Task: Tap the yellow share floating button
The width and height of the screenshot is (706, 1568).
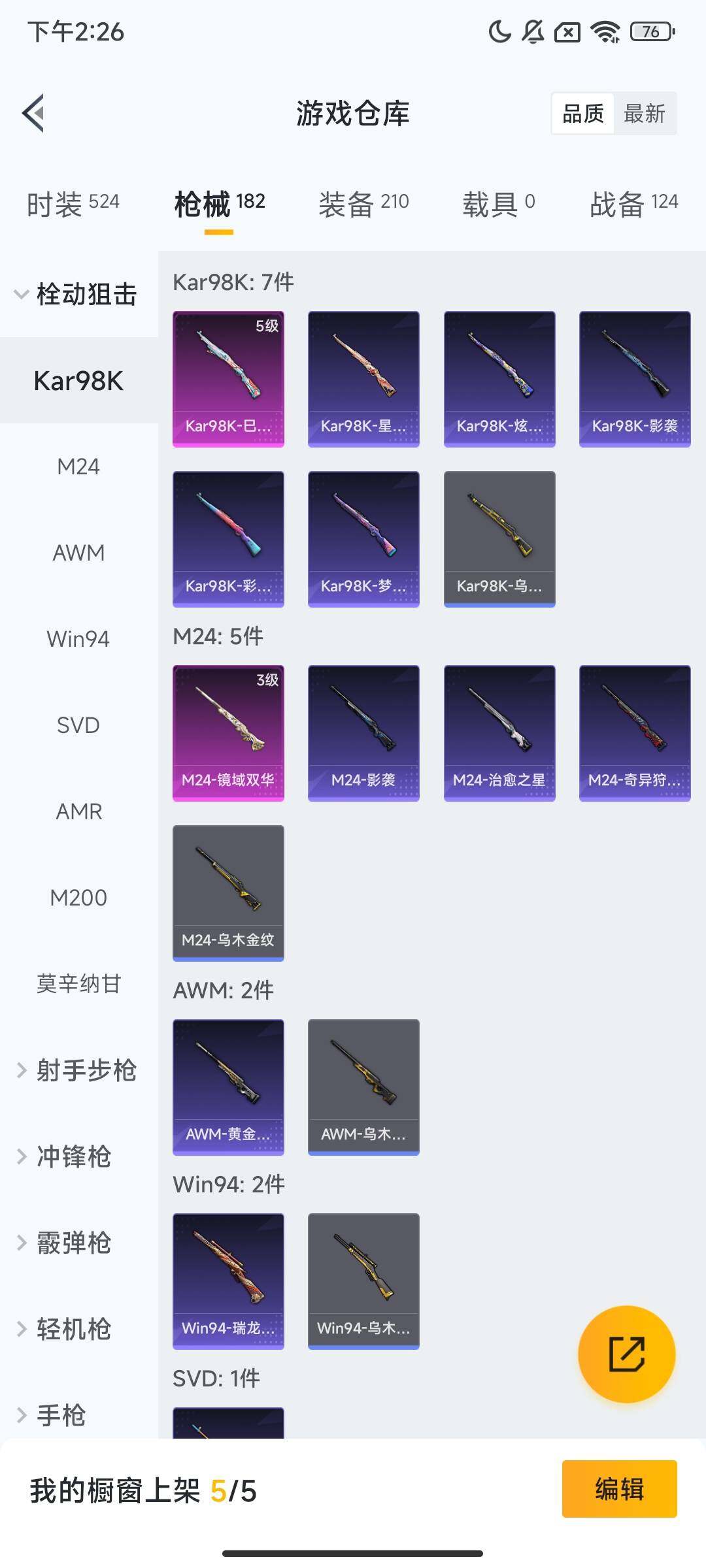Action: pos(626,1354)
